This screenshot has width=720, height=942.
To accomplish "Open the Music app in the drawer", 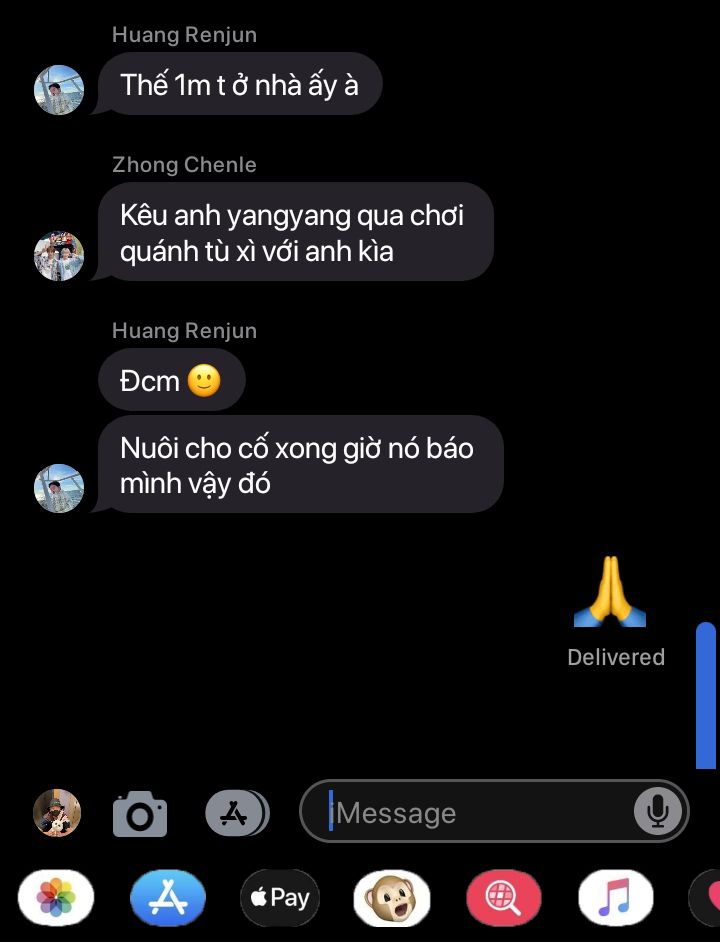I will point(615,897).
